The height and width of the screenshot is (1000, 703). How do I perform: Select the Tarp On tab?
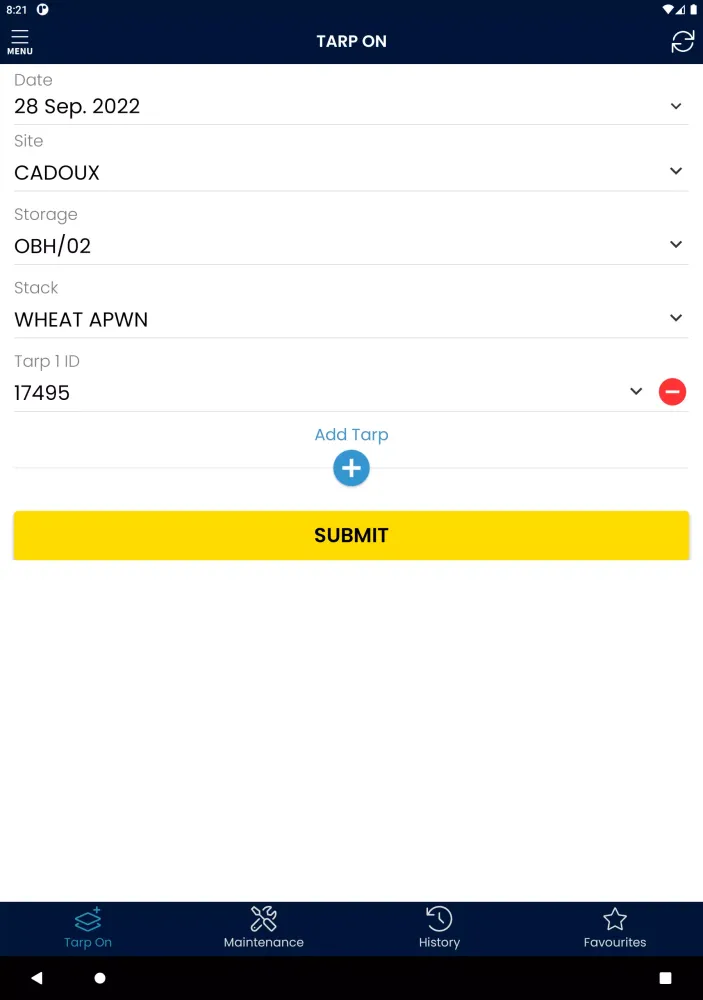pyautogui.click(x=88, y=927)
